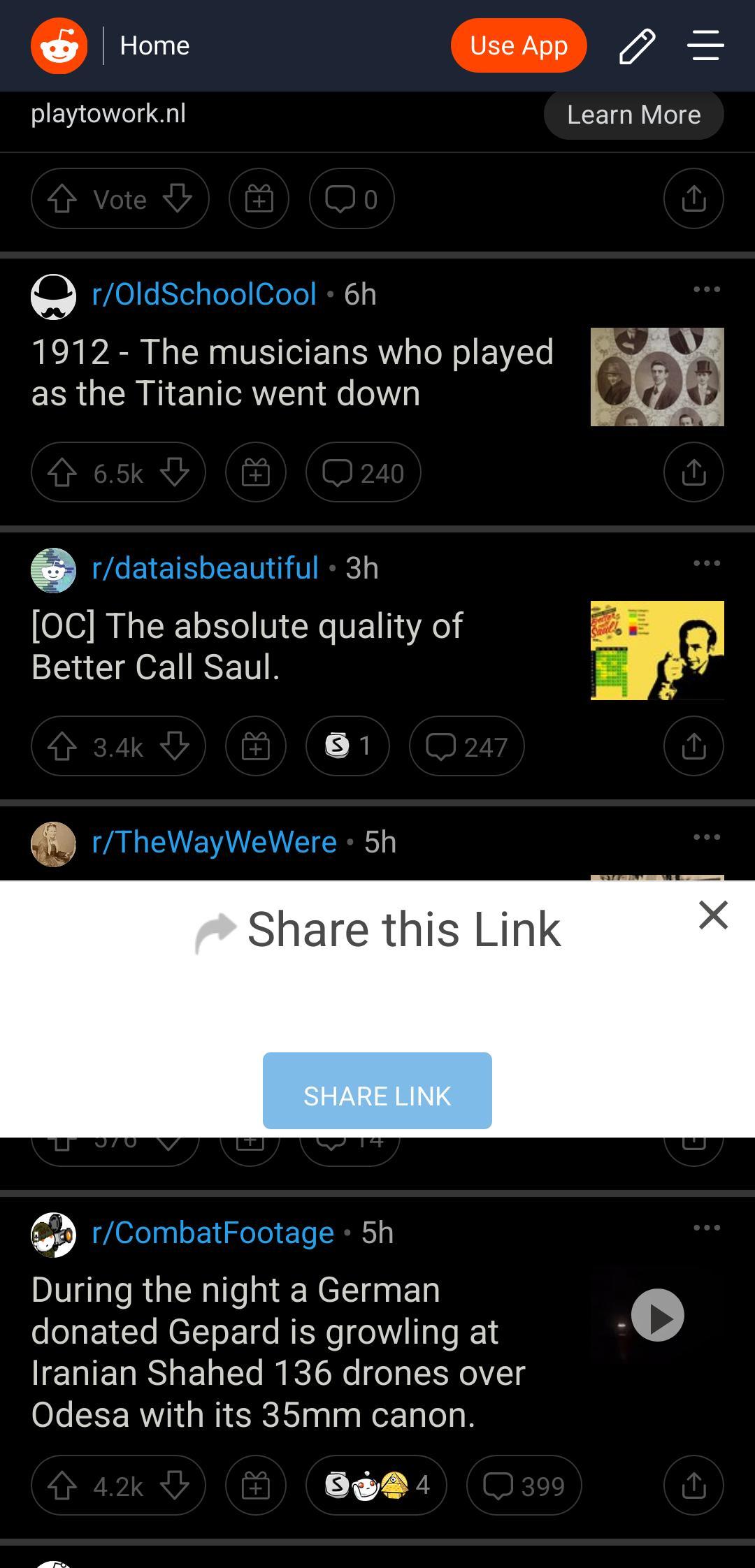This screenshot has width=755, height=1568.
Task: Open overflow menu on r/OldSchoolCool post
Action: [x=708, y=289]
